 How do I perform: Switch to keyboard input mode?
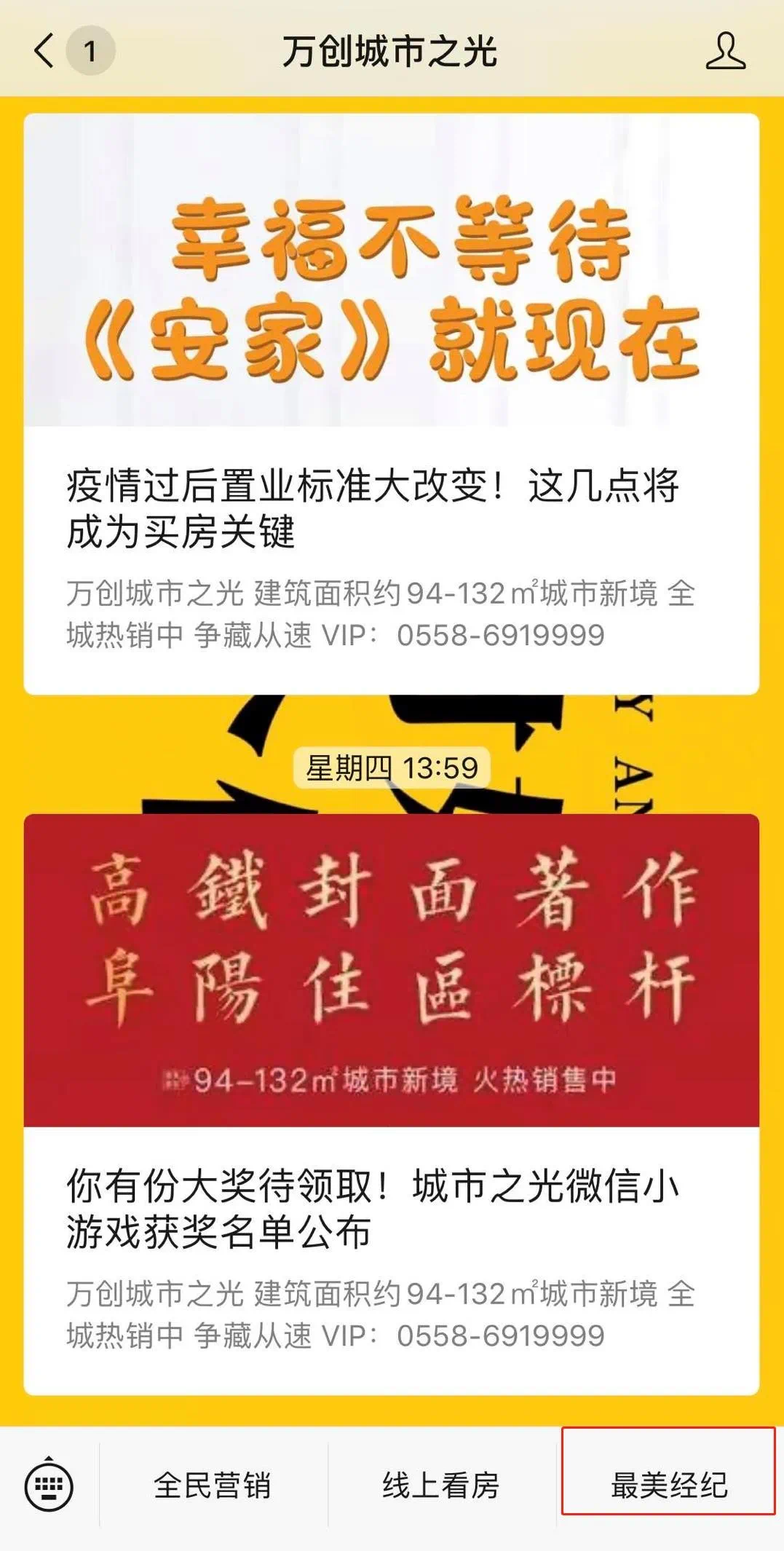(x=49, y=1485)
